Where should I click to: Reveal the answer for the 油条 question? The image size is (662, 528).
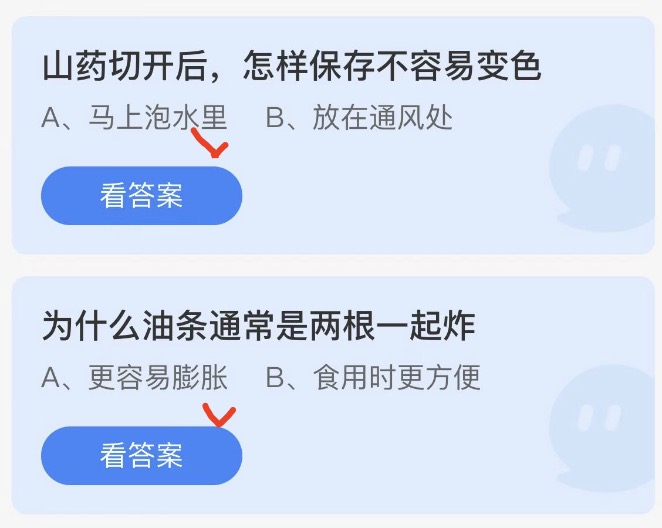(141, 456)
